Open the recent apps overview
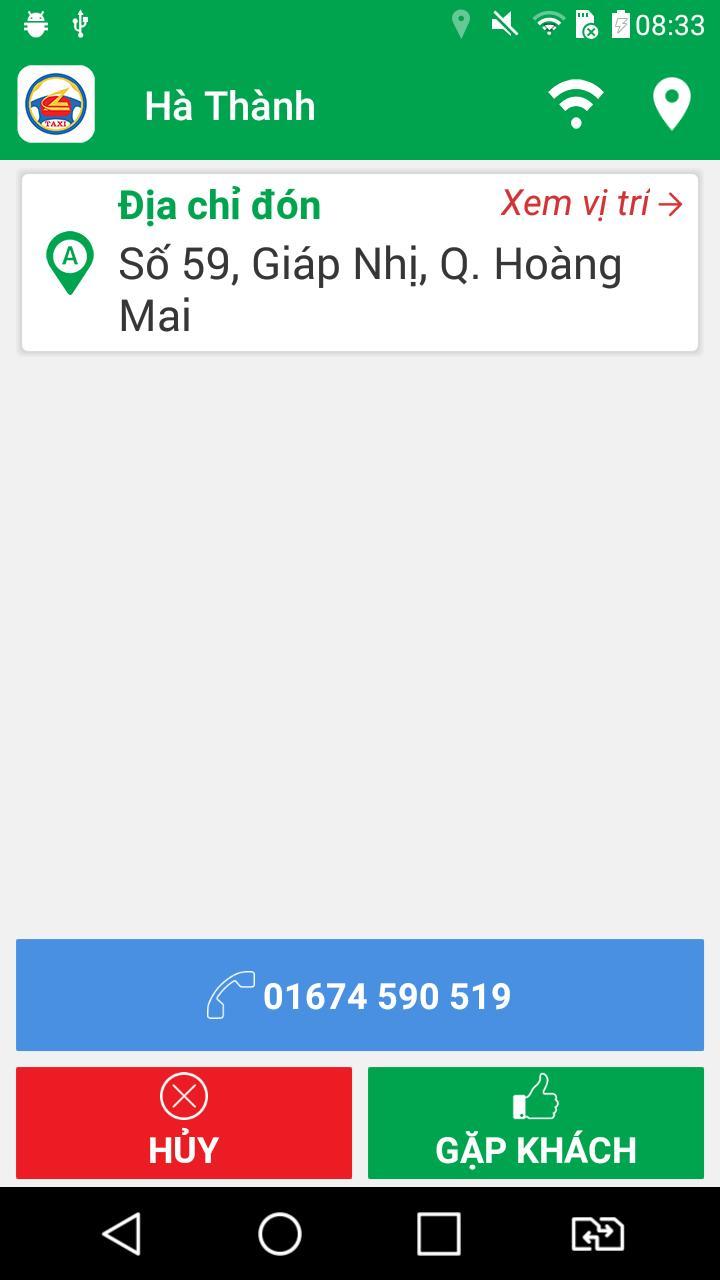The image size is (720, 1280). click(438, 1234)
